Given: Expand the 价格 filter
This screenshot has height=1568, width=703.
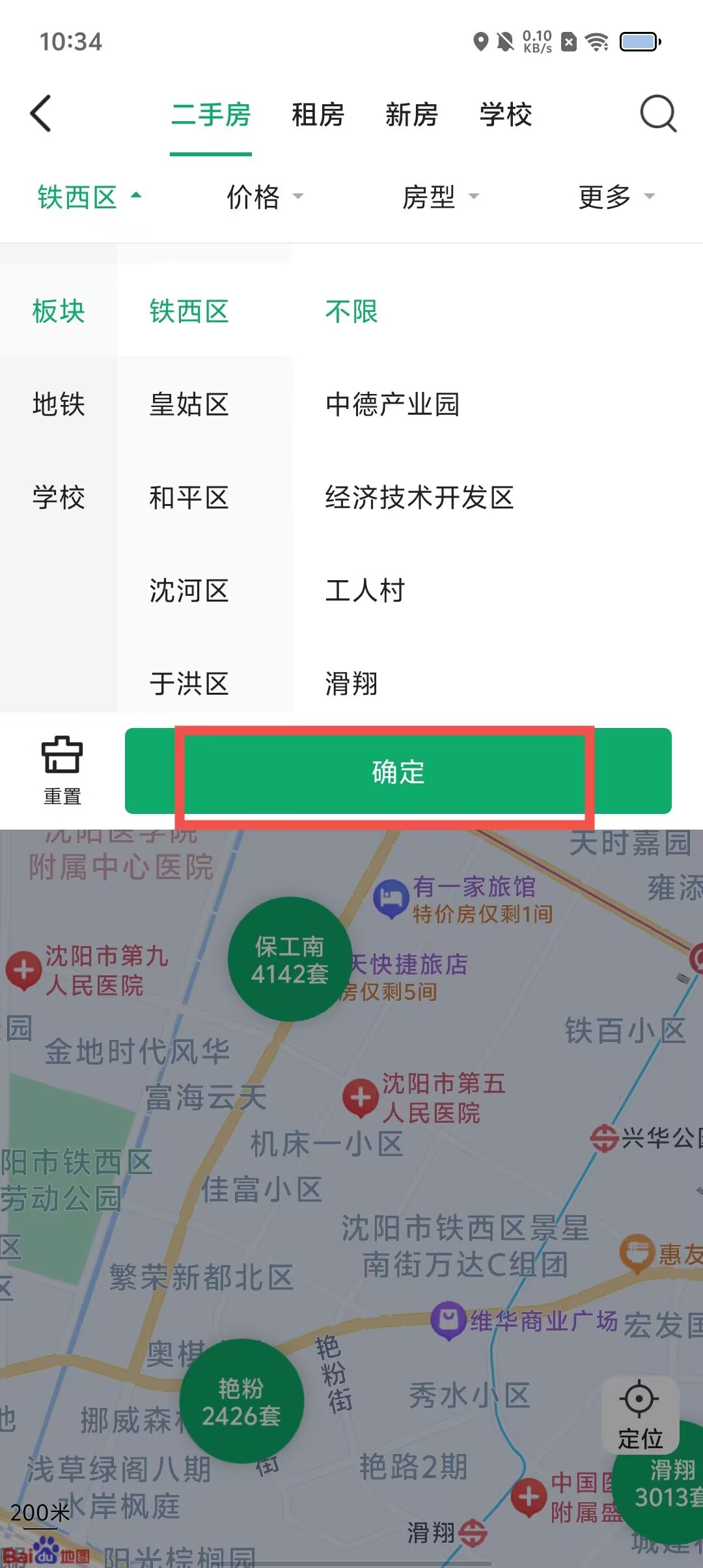Looking at the screenshot, I should (x=264, y=197).
